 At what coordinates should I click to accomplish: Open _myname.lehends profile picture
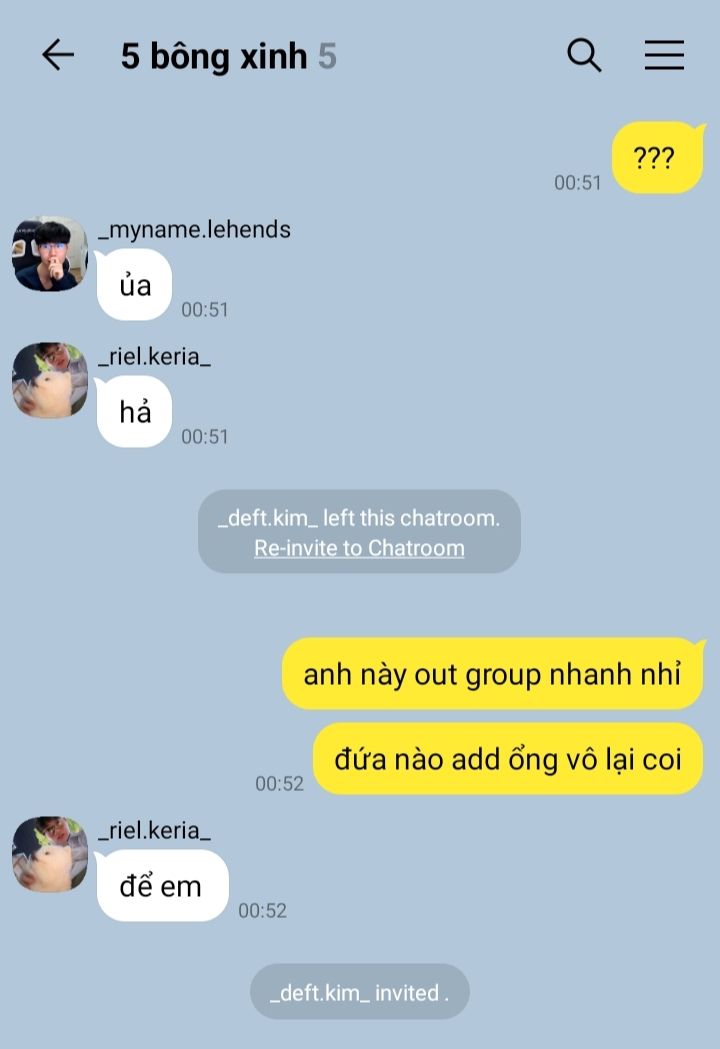(50, 254)
